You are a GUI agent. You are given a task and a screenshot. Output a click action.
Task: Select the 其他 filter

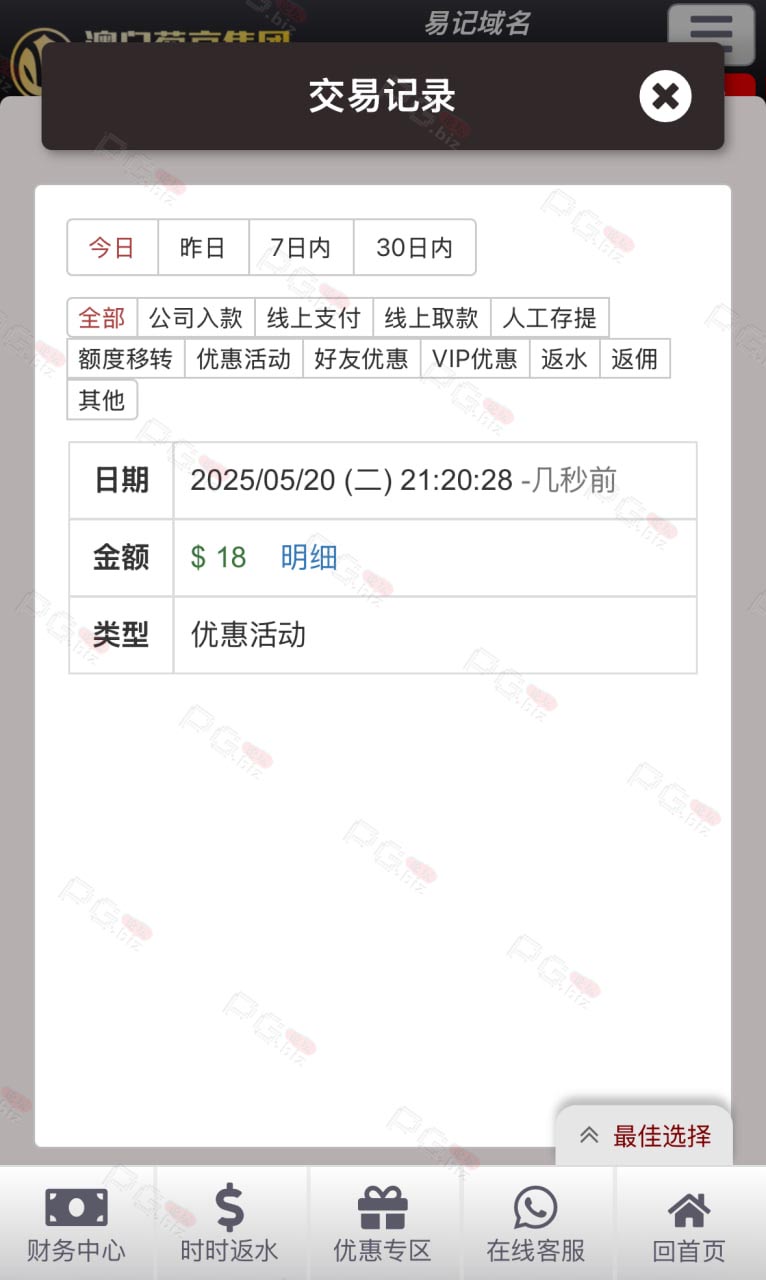(x=102, y=400)
